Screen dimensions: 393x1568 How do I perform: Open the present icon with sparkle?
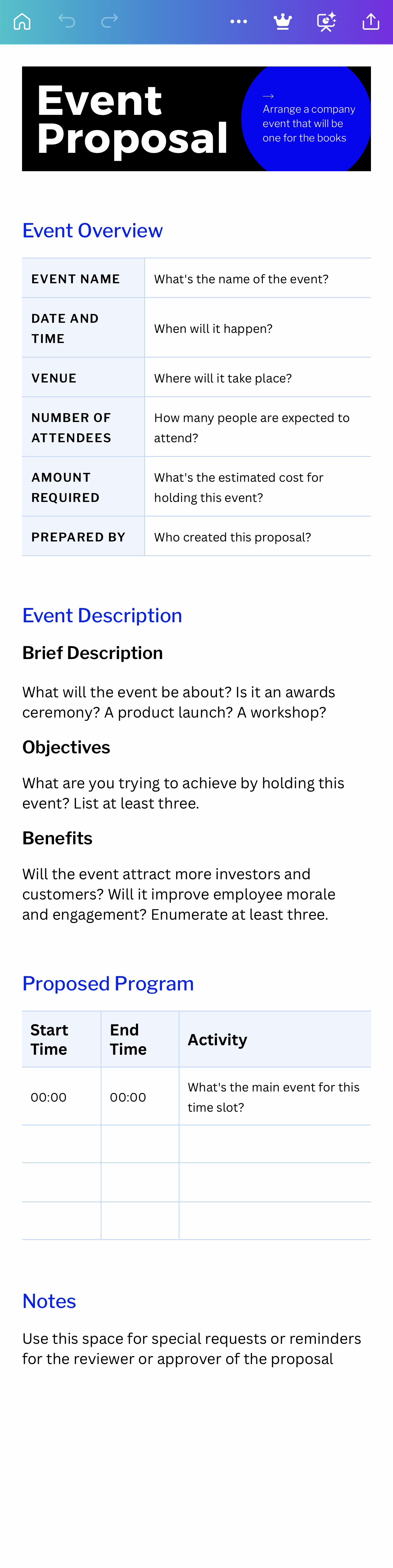(x=327, y=22)
